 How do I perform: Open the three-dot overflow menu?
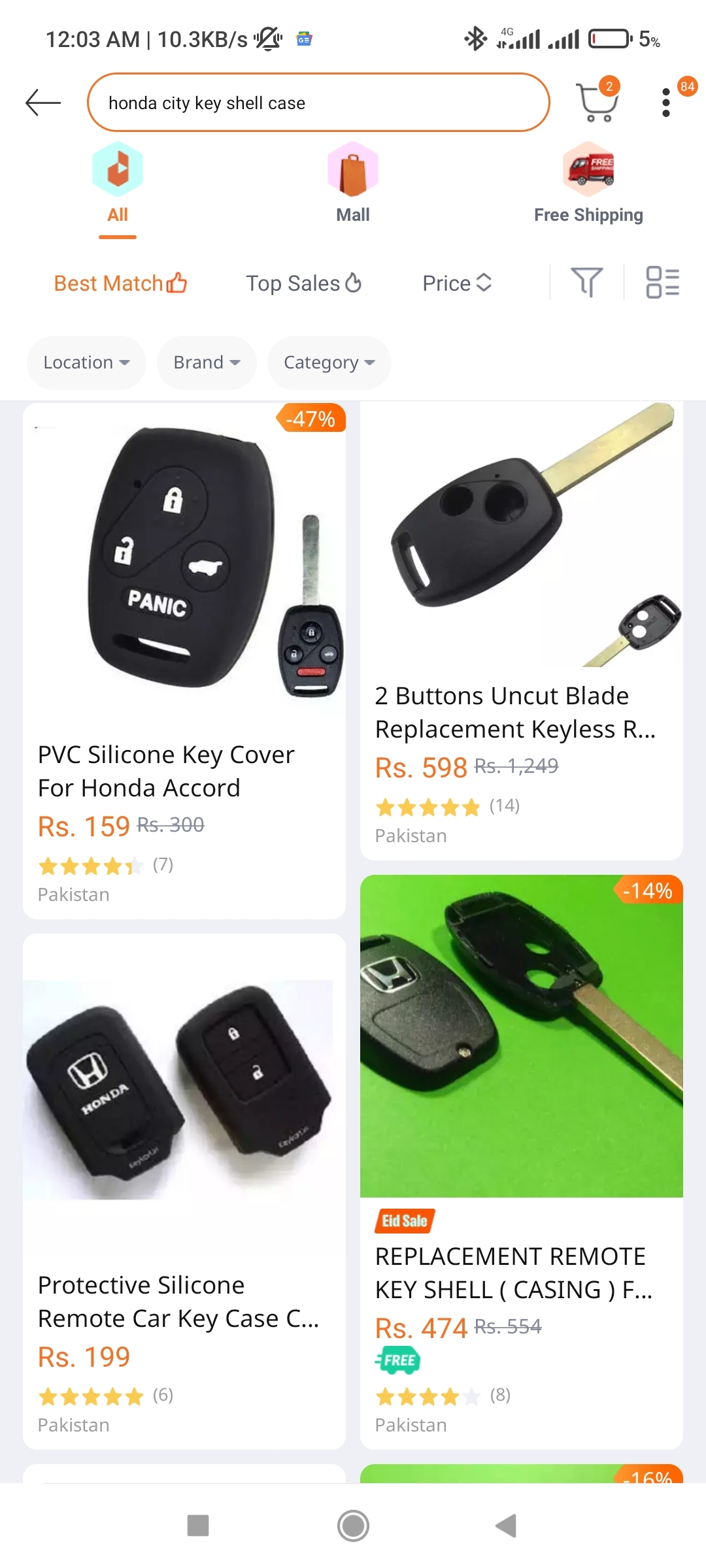666,103
